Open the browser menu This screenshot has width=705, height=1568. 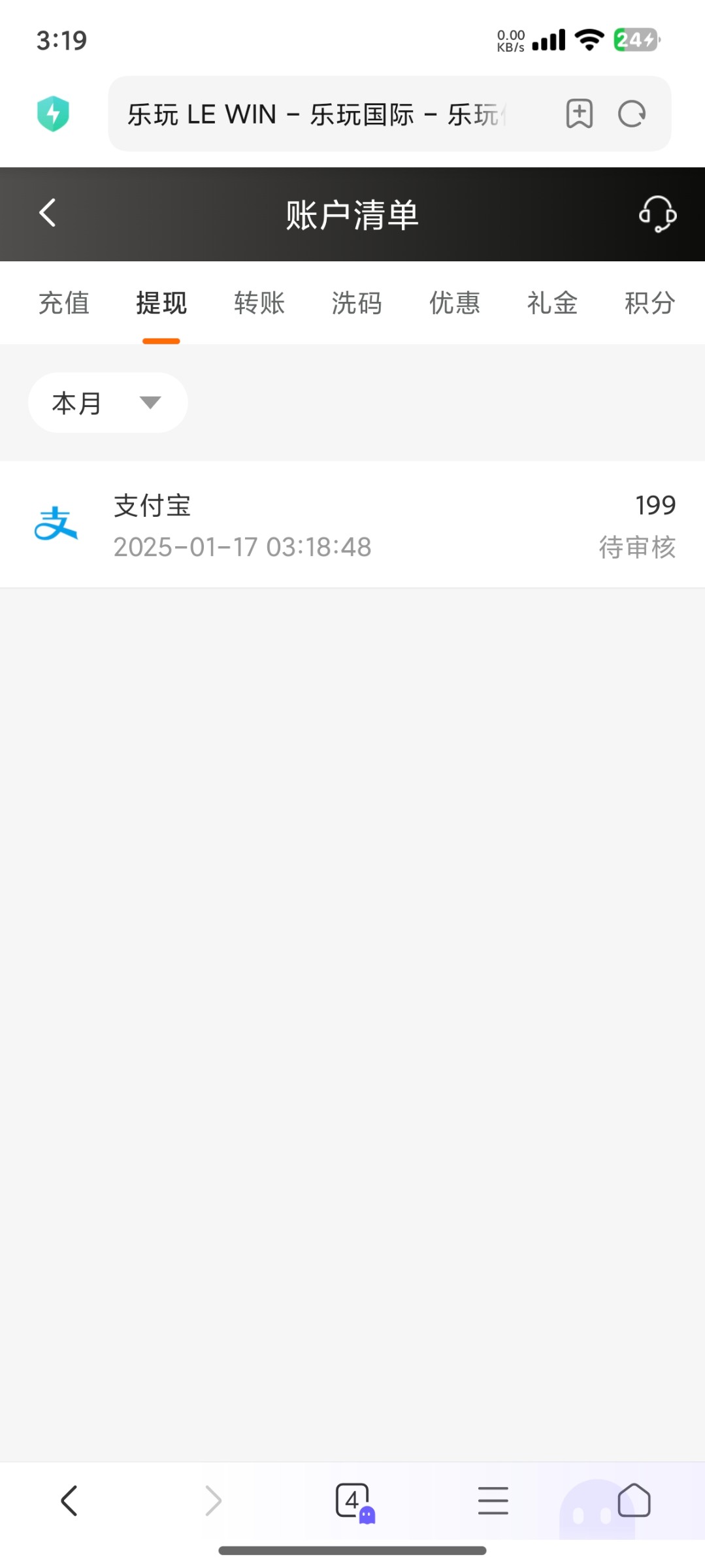493,1500
